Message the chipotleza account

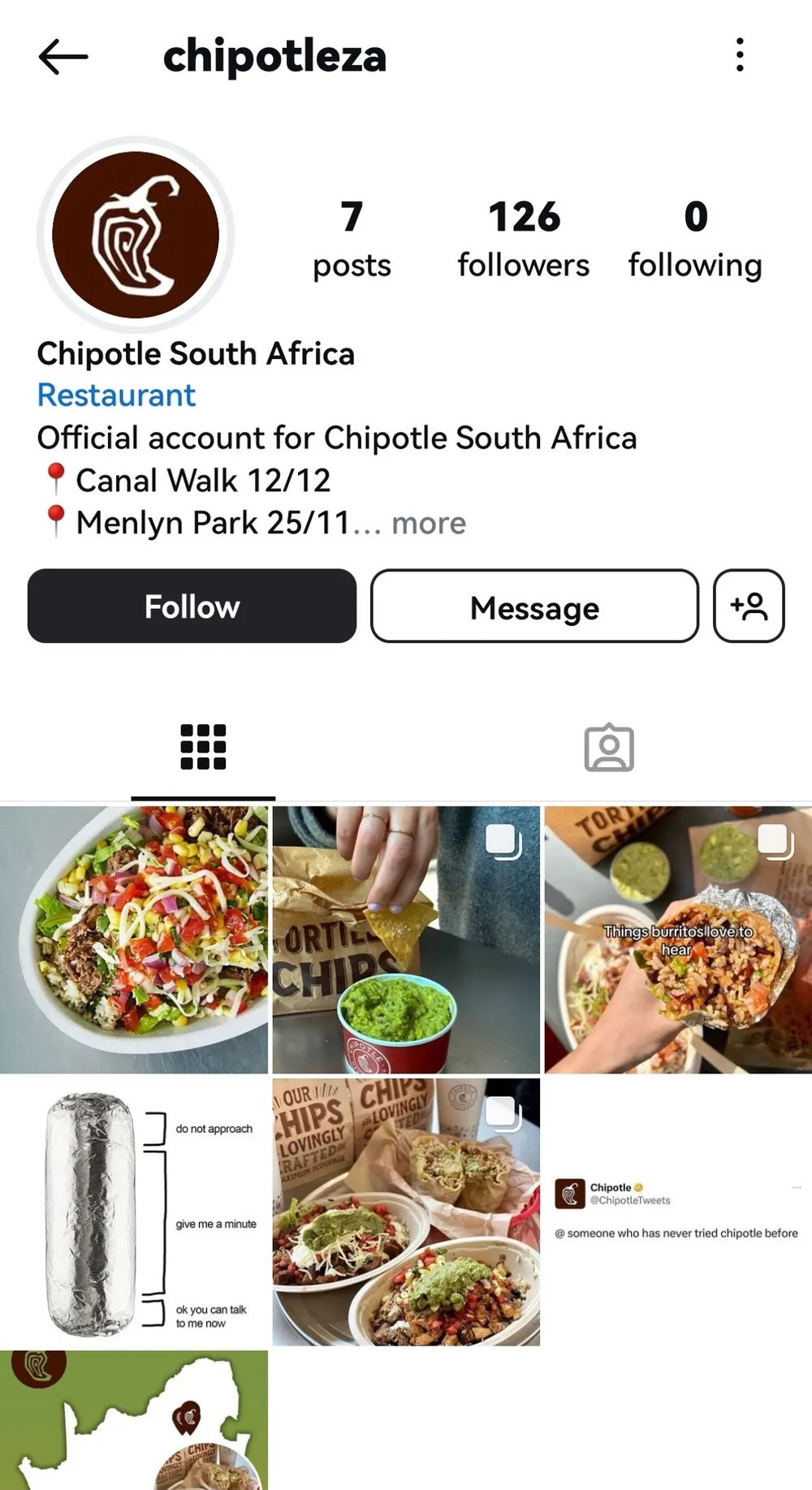[x=534, y=607]
